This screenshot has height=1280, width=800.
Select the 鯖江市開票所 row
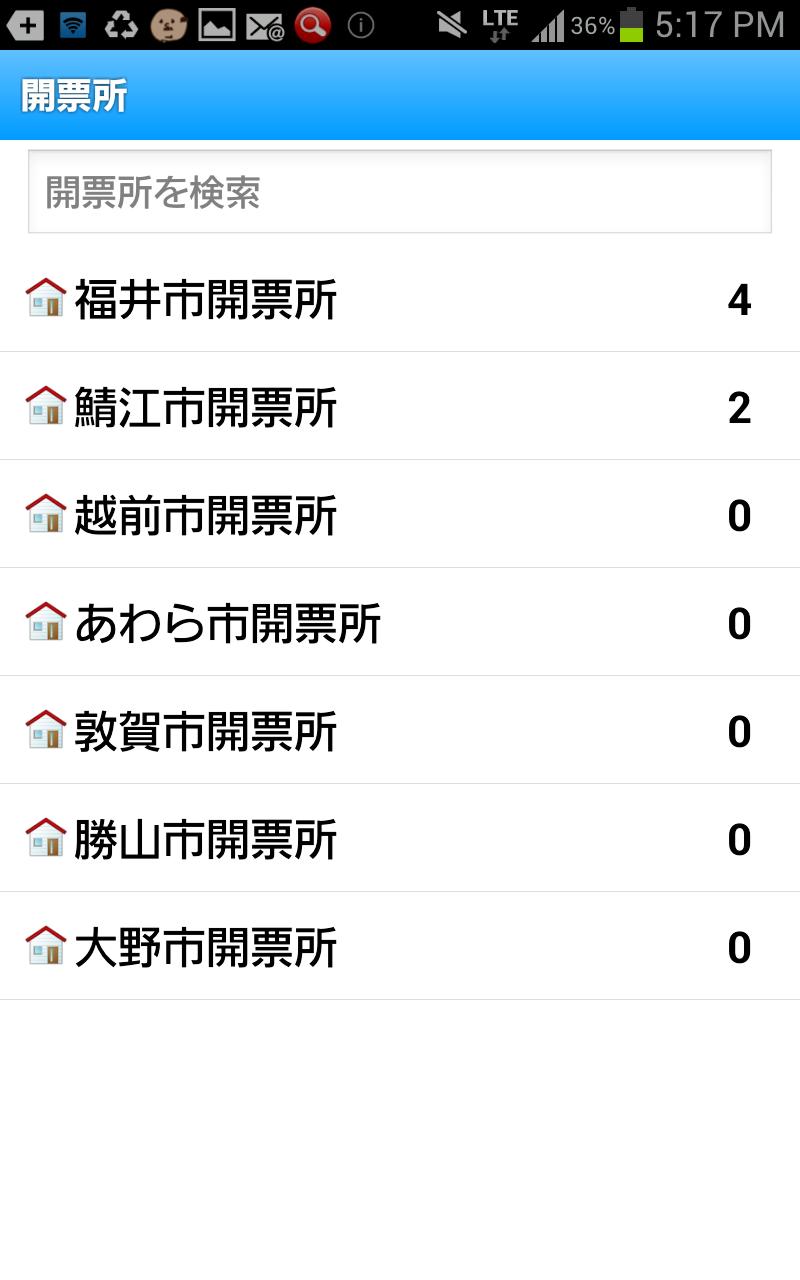[205, 408]
